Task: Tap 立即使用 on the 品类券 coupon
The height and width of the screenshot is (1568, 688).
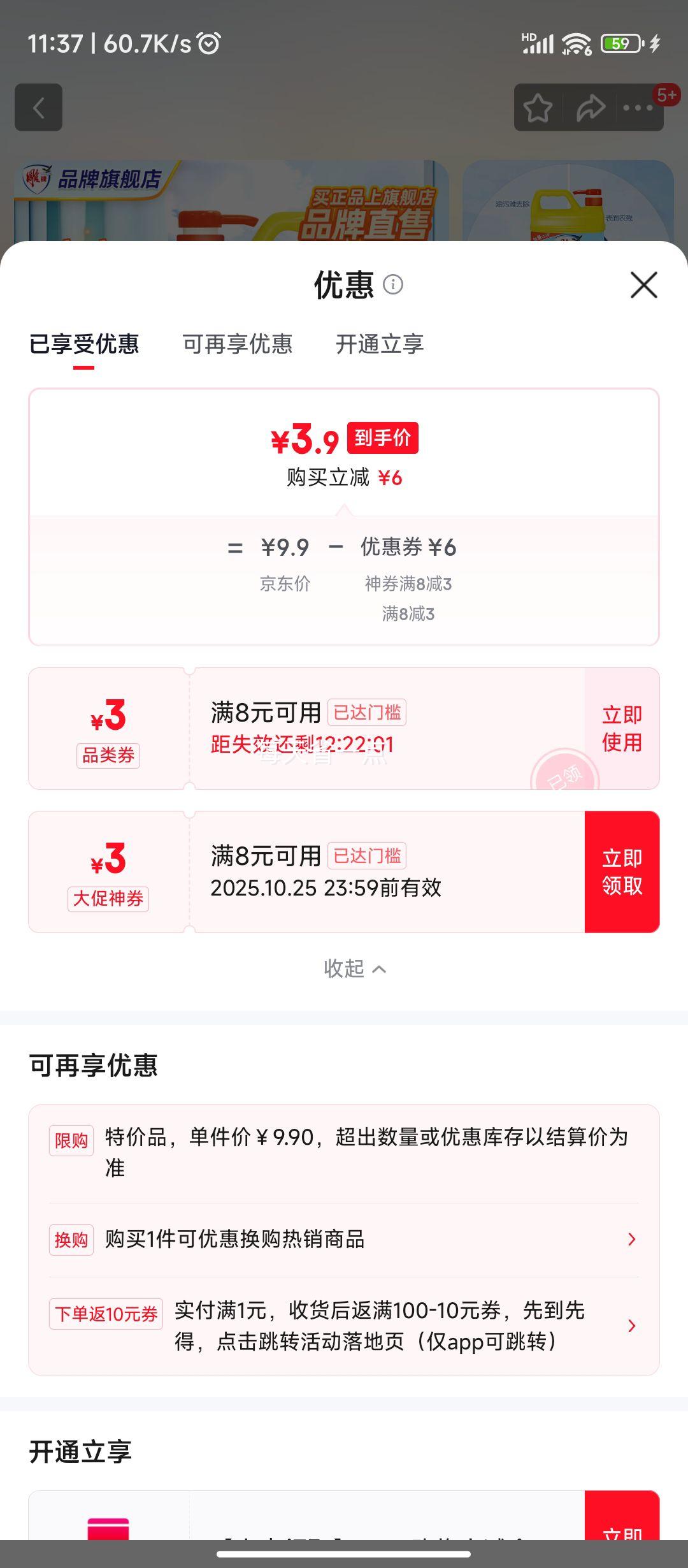Action: [x=622, y=729]
